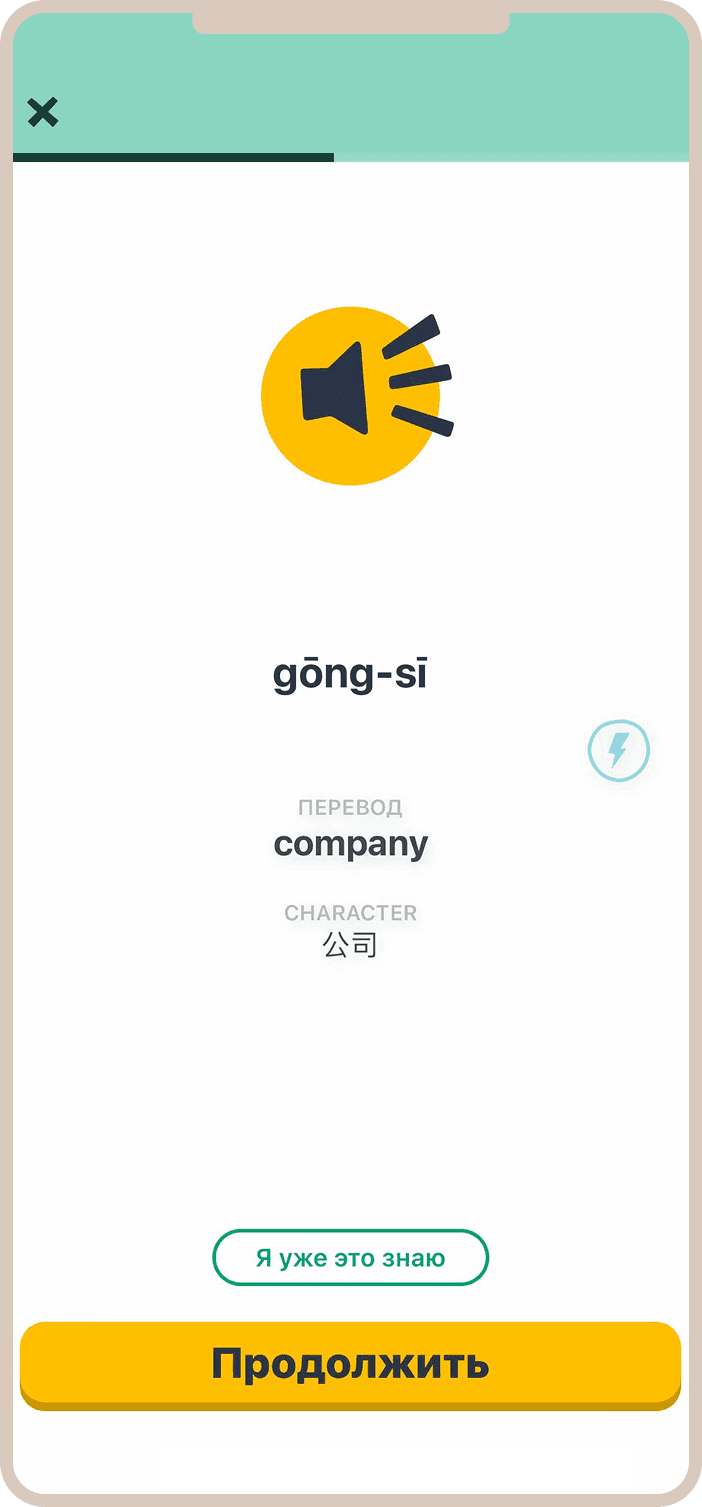Continue with the Продолжить button

click(x=350, y=1363)
